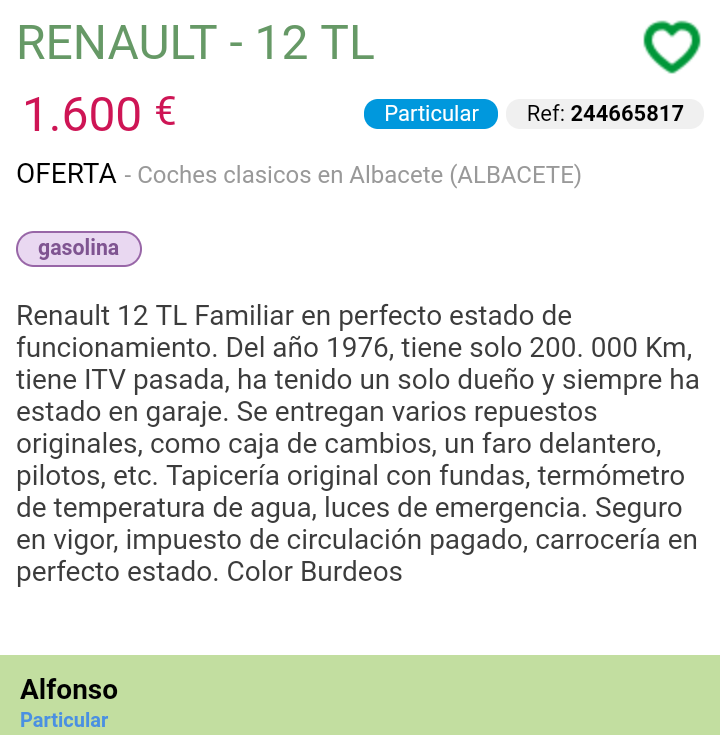
Task: Tap the Particular badge next to the price
Action: (431, 114)
